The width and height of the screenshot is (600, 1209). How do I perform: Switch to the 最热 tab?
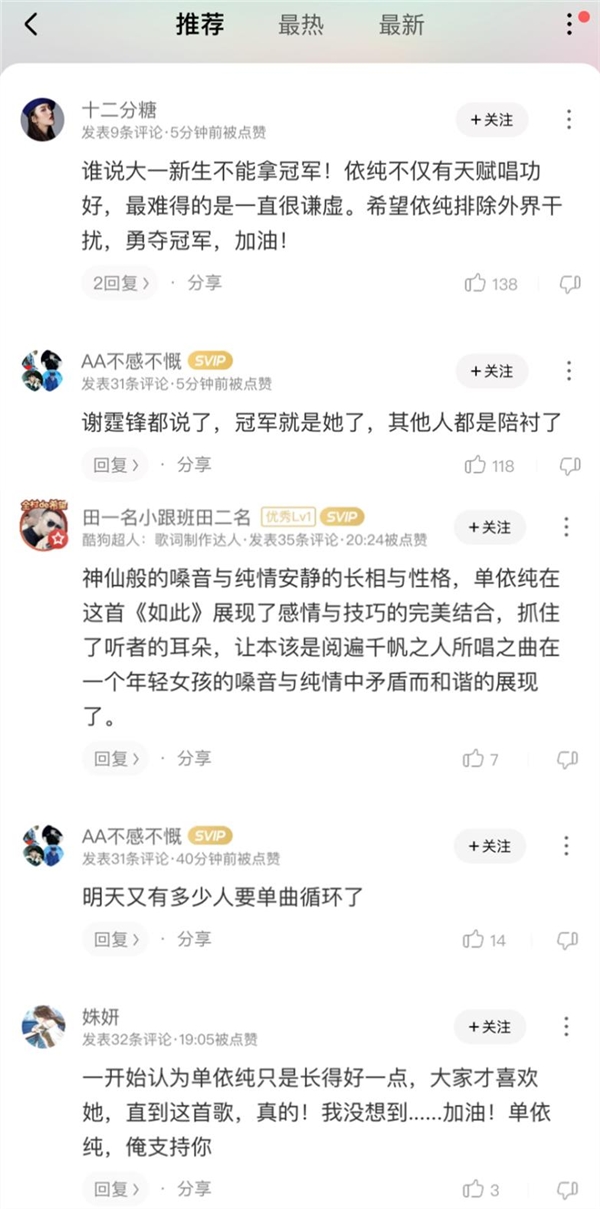tap(300, 25)
